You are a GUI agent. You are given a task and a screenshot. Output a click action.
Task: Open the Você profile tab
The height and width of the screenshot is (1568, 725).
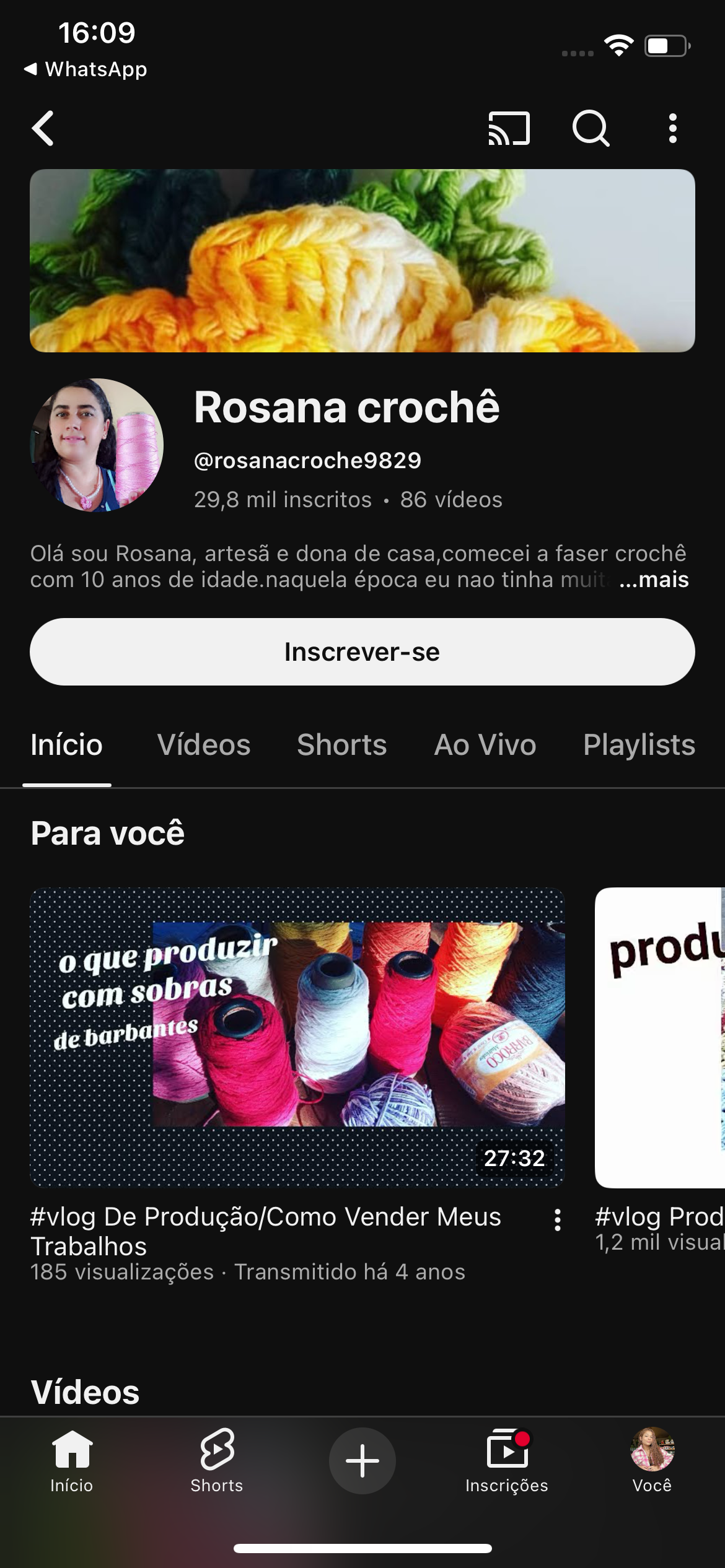tap(652, 1460)
